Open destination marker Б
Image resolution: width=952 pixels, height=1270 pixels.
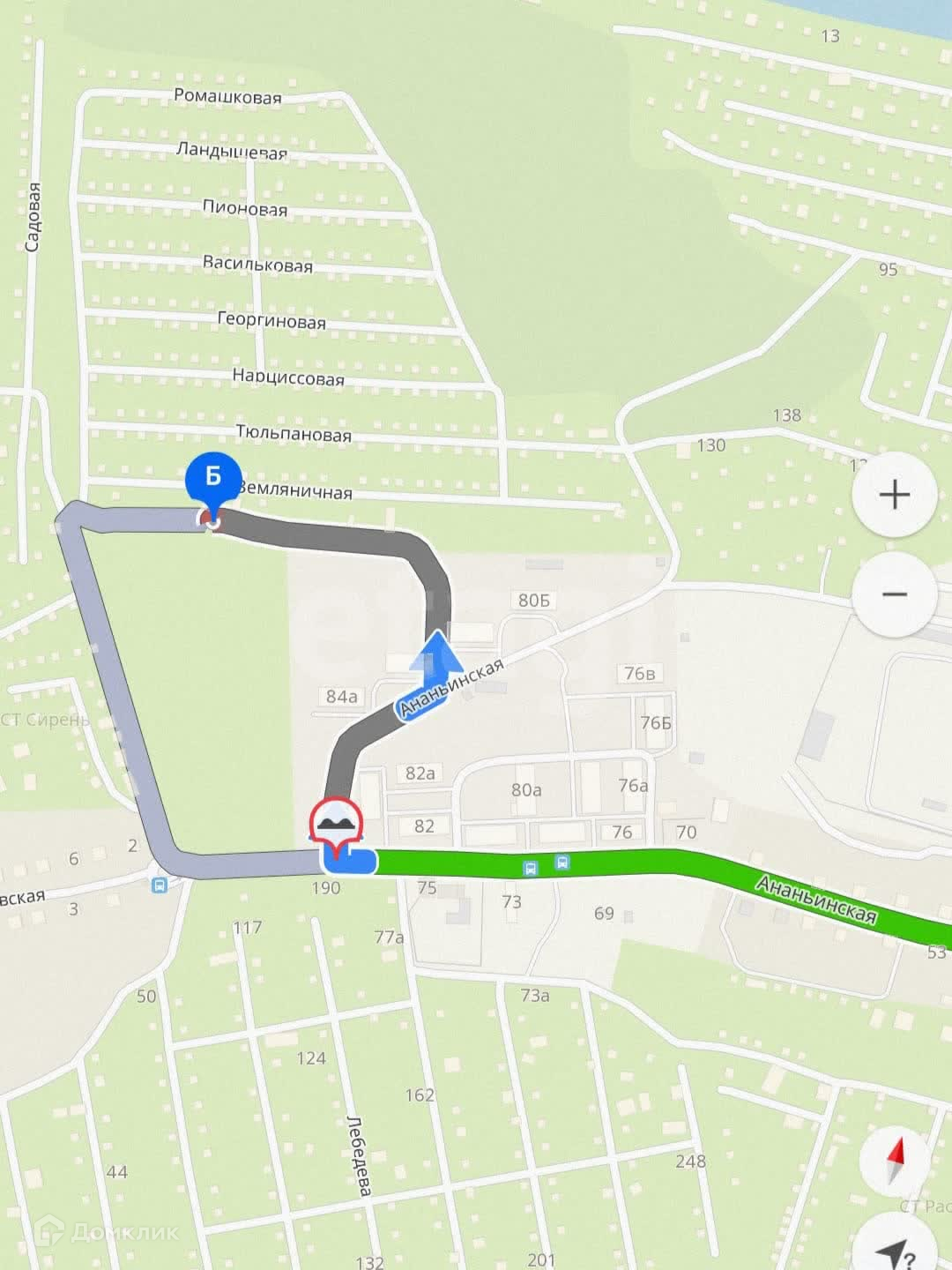click(212, 481)
